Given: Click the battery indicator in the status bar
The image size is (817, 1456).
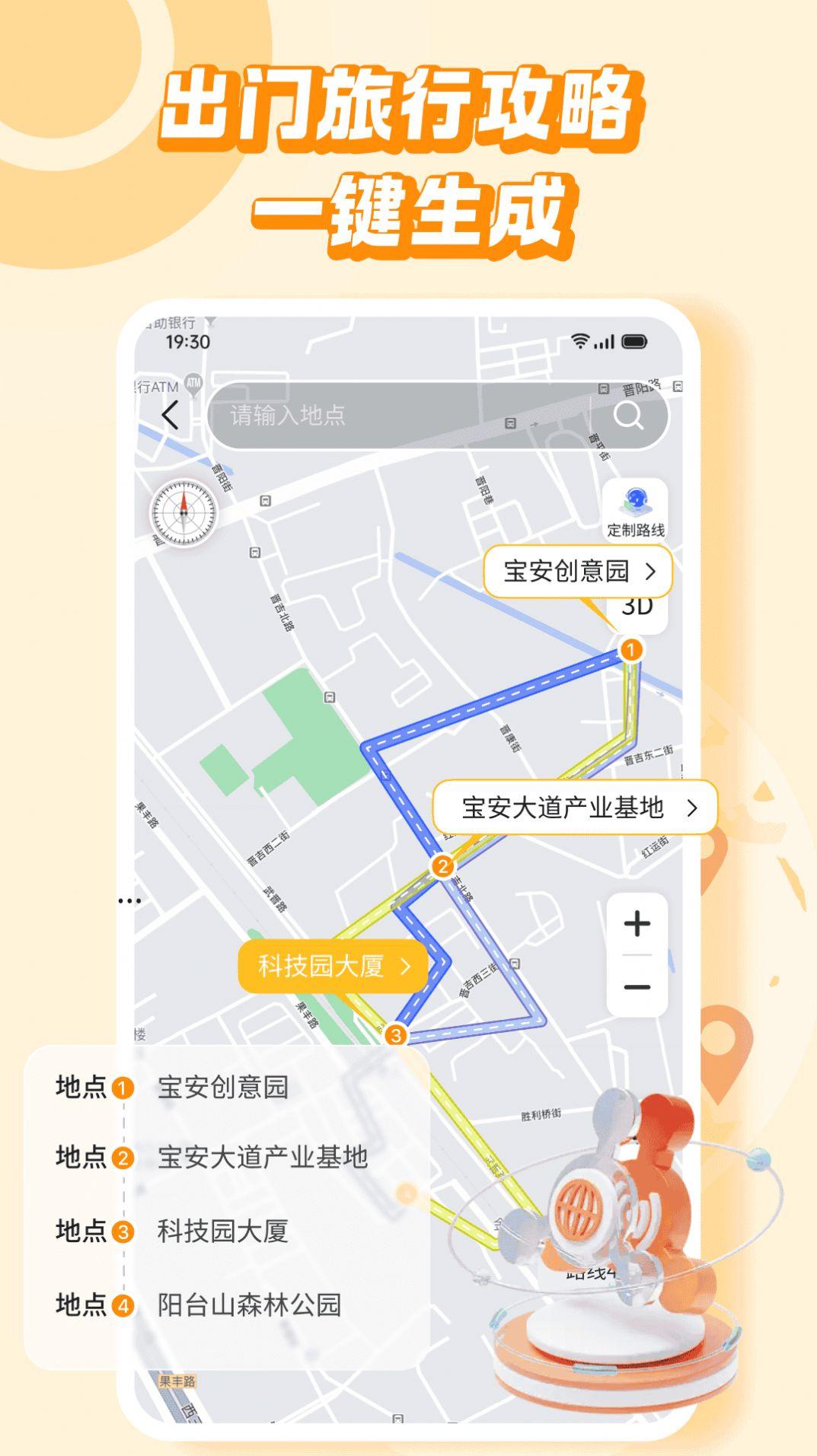Looking at the screenshot, I should 633,342.
